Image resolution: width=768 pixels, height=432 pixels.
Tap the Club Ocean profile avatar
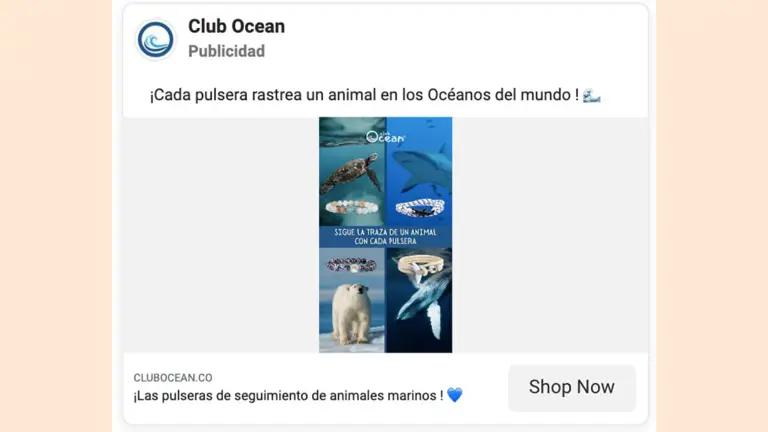(156, 39)
